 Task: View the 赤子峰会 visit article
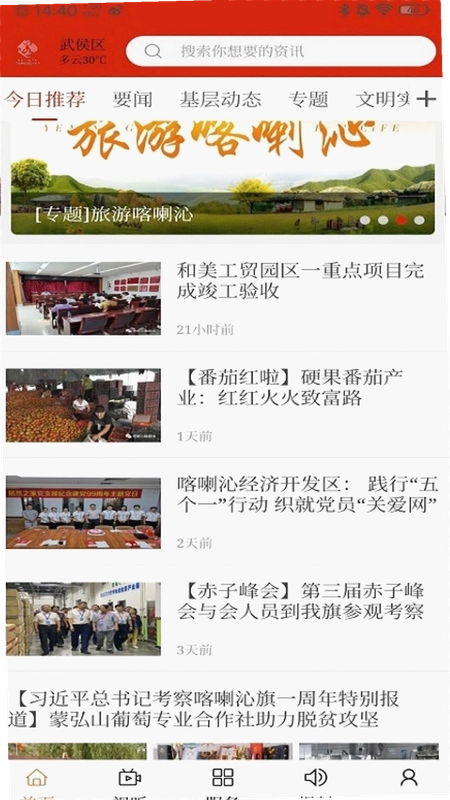coord(223,619)
